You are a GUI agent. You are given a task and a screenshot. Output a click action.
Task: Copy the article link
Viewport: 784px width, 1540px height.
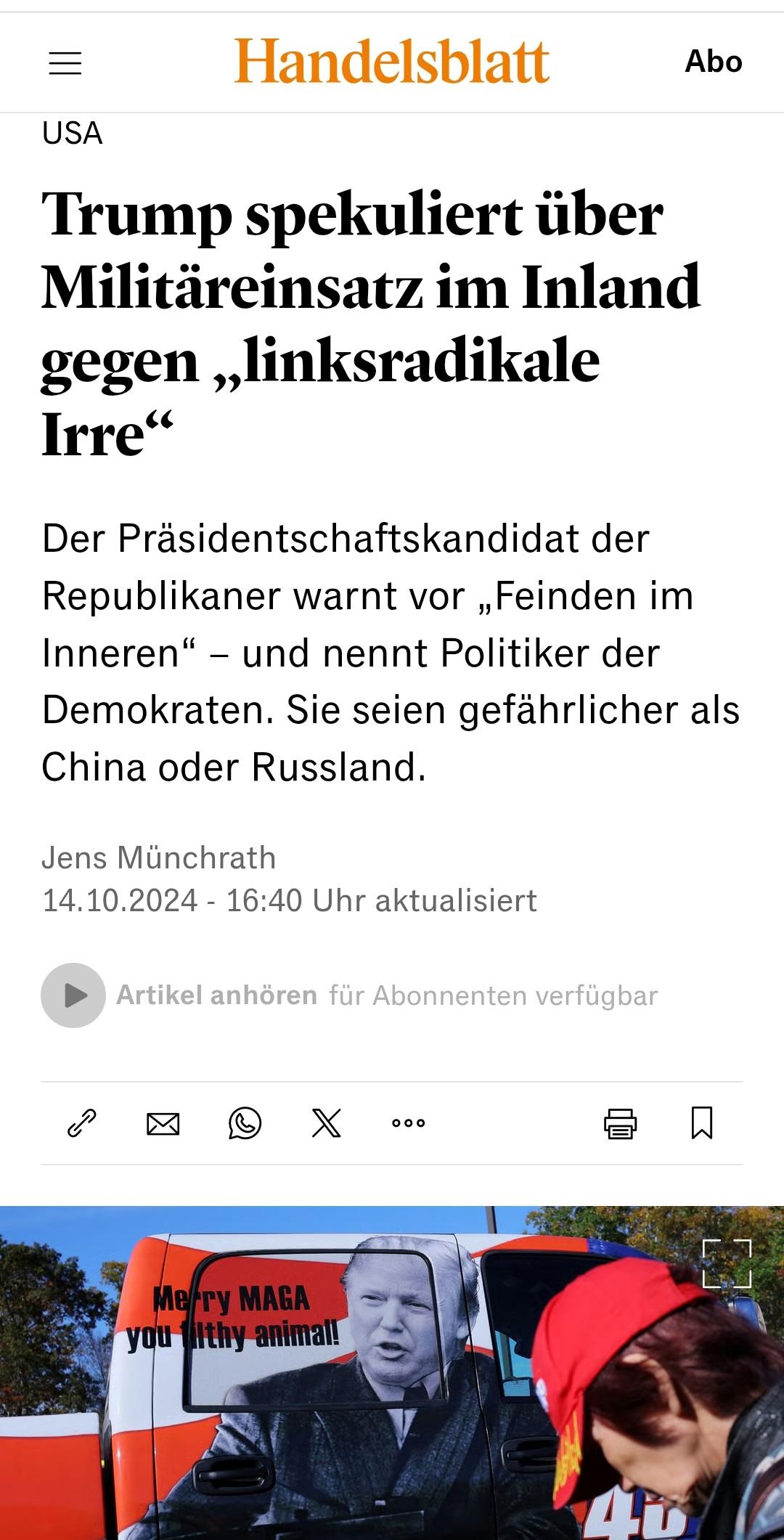(82, 1123)
